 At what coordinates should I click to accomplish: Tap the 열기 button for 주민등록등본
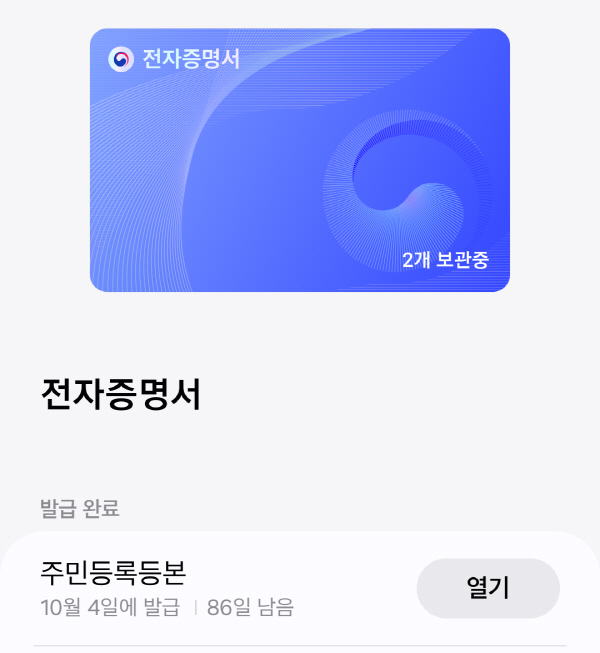coord(487,588)
